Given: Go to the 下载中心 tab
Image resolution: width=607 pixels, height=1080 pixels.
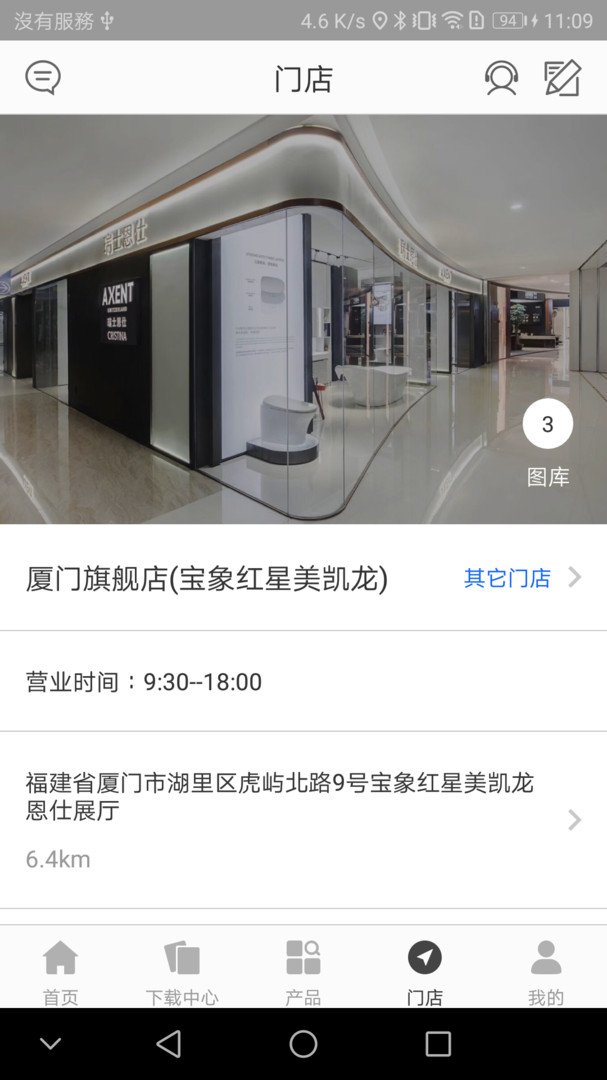Looking at the screenshot, I should (x=182, y=970).
